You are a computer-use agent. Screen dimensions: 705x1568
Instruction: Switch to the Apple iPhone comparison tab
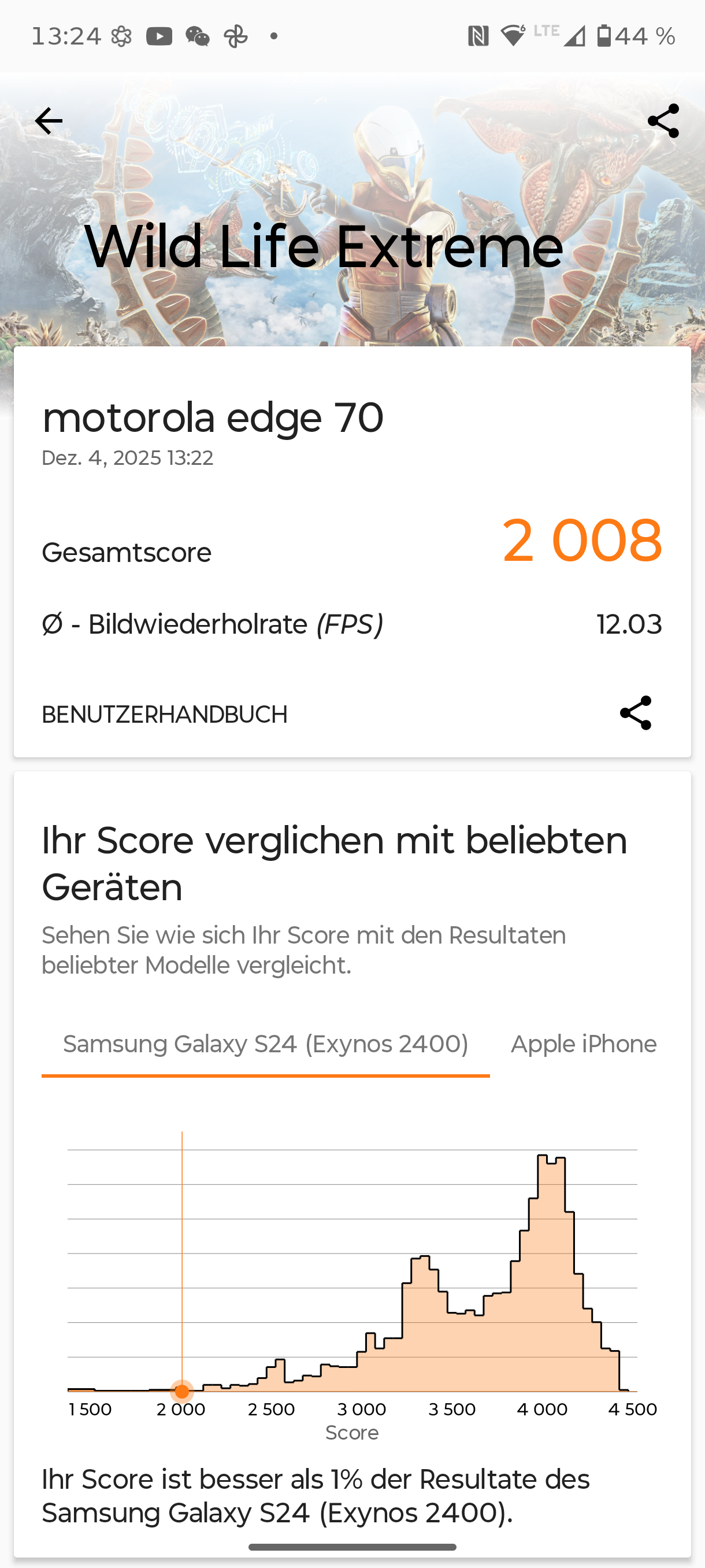tap(582, 1044)
